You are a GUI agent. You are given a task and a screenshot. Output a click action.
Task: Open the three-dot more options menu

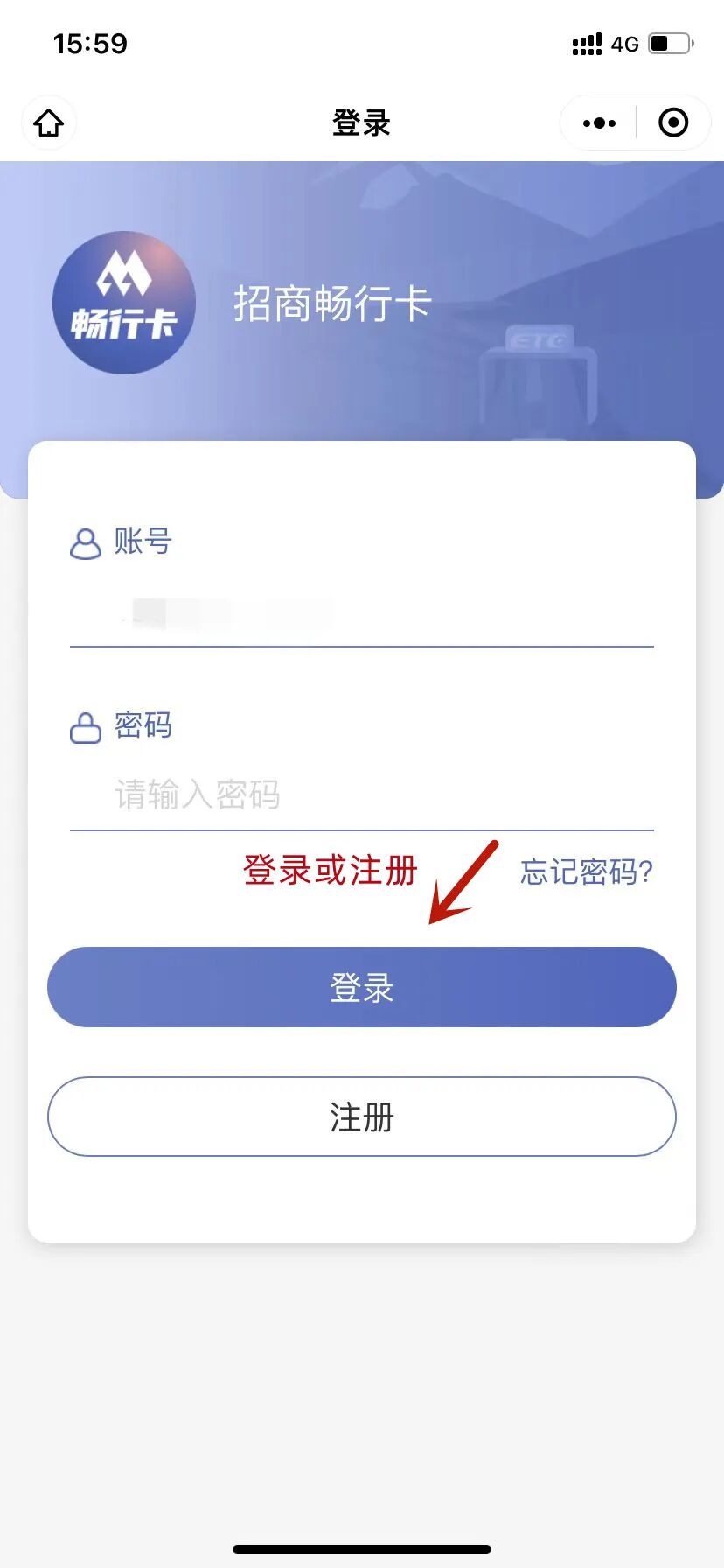click(x=597, y=122)
